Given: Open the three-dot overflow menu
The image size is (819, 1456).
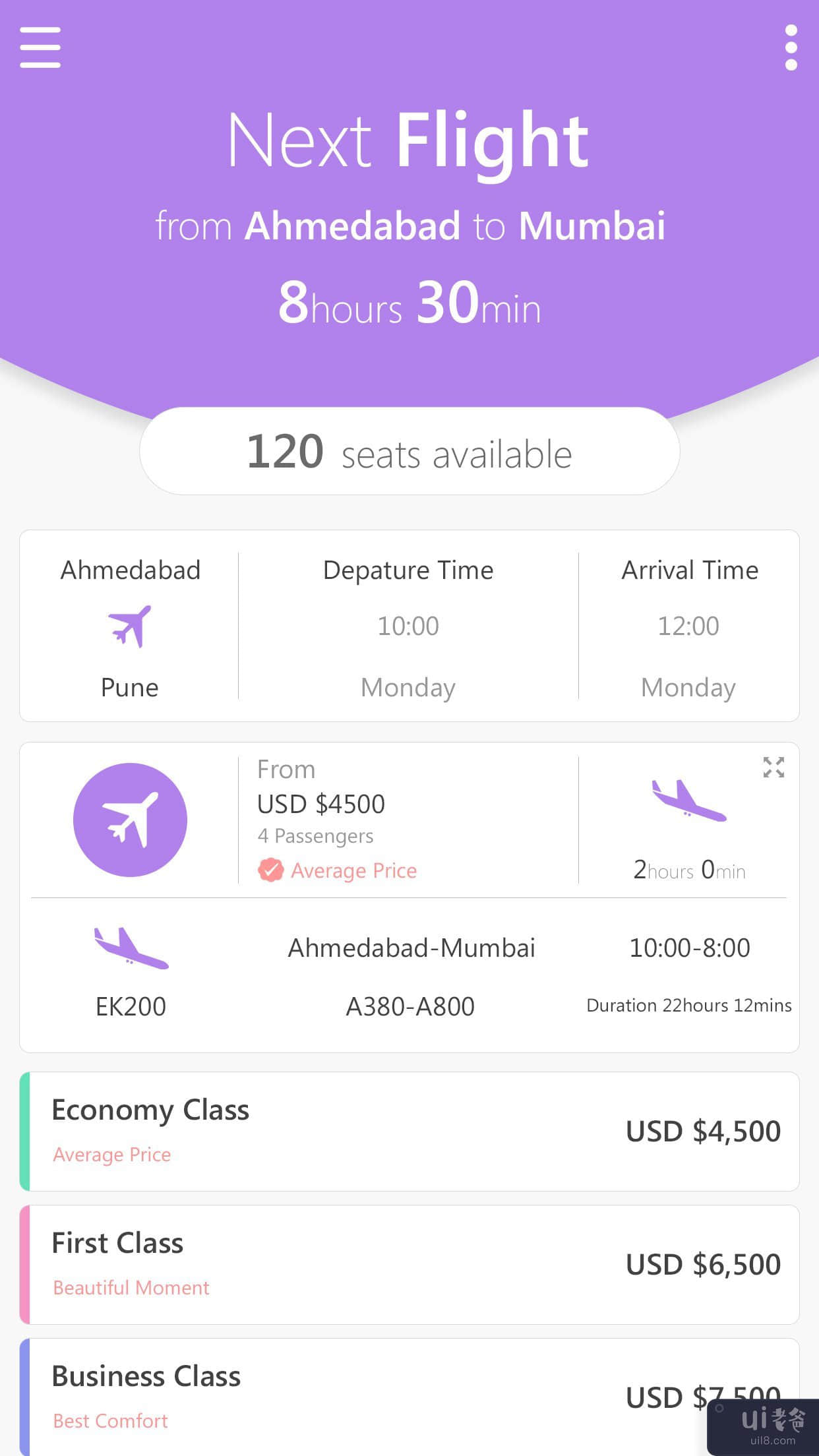Looking at the screenshot, I should pos(791,47).
